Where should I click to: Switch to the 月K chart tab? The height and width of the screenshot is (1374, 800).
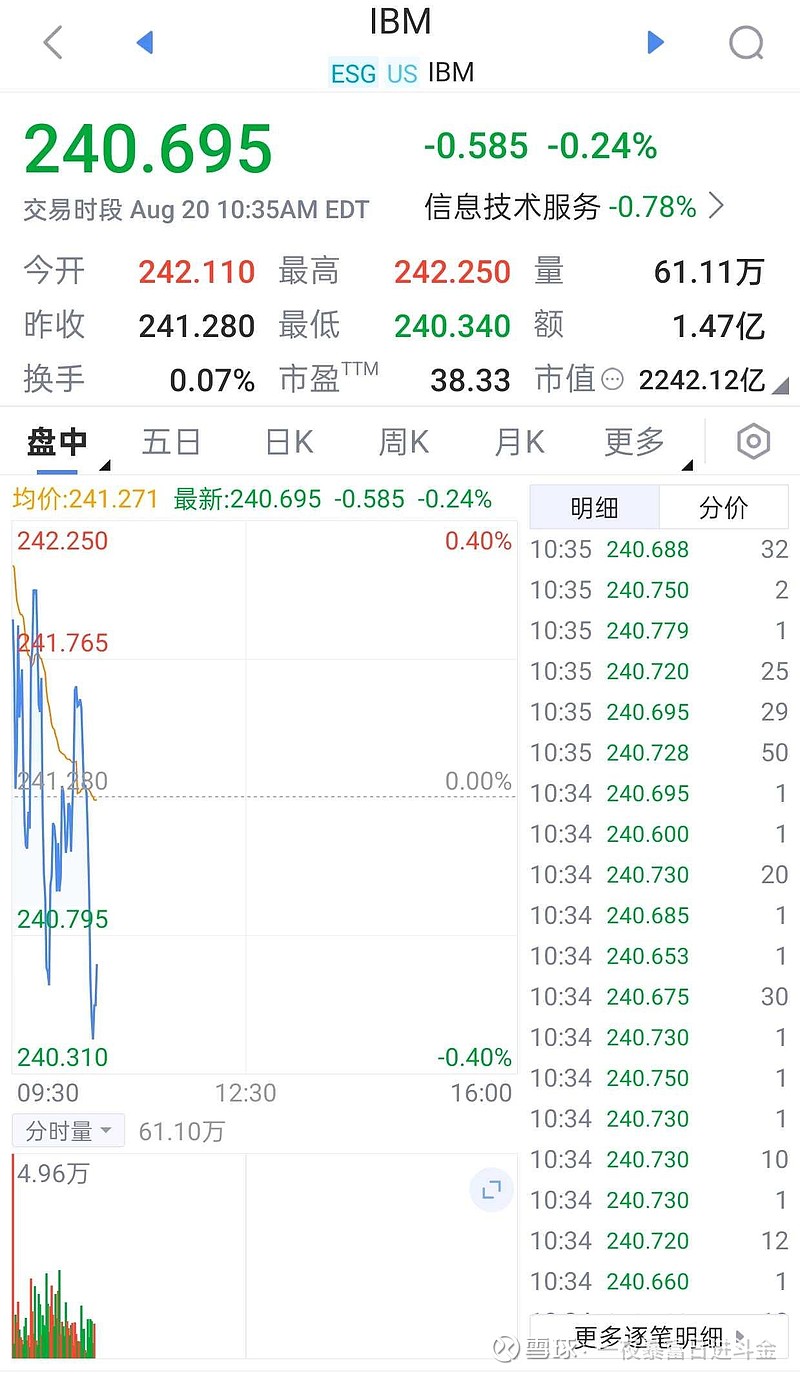[519, 441]
